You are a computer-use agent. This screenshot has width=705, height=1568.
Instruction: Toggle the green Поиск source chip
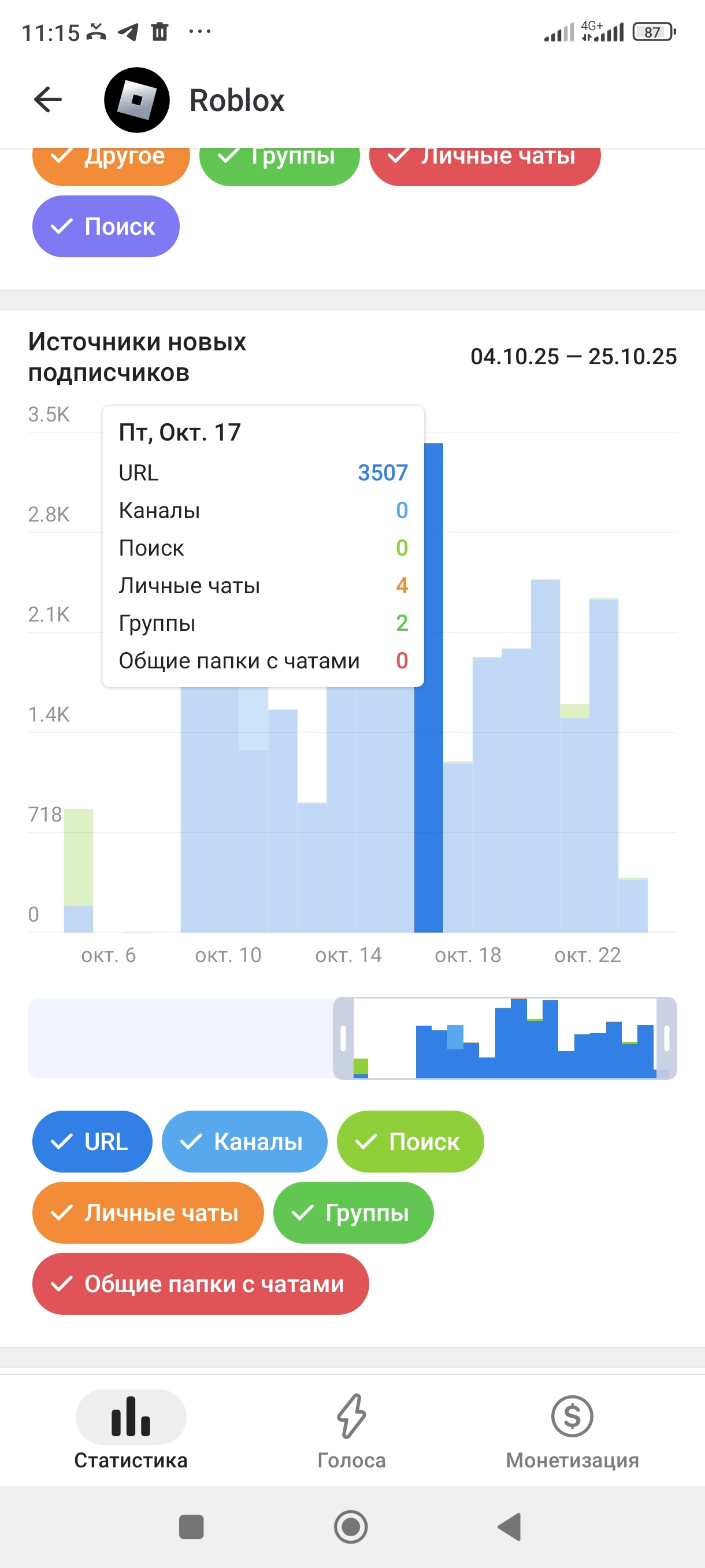click(410, 1141)
